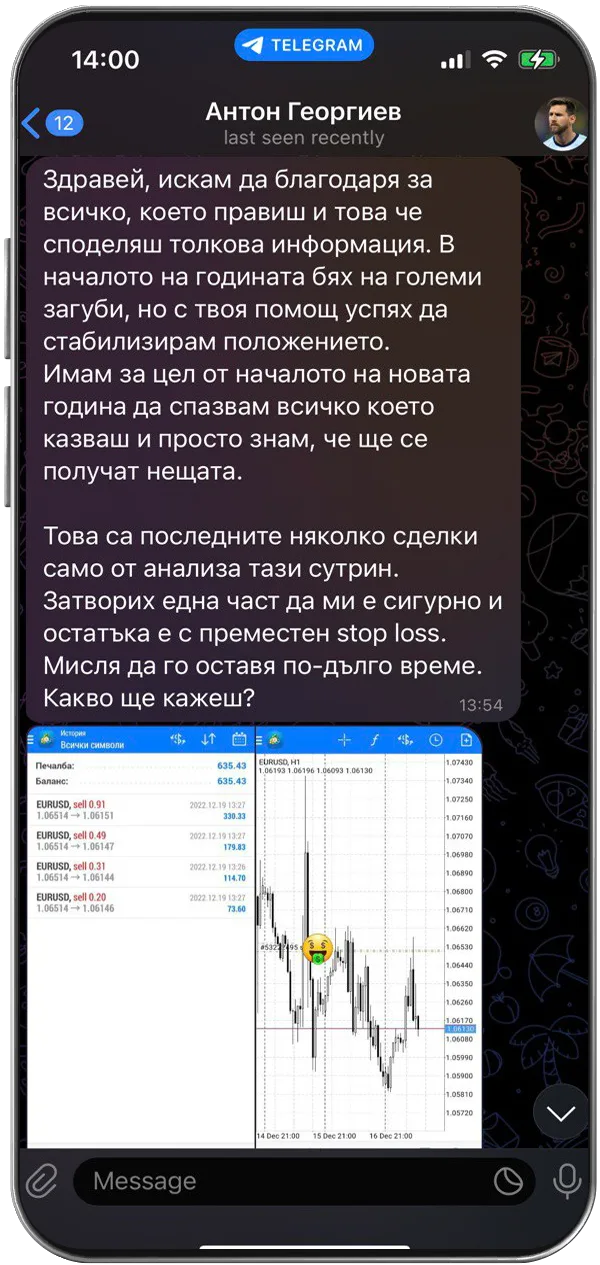This screenshot has height=1265, width=600.
Task: Go back to the chat list
Action: coord(50,123)
